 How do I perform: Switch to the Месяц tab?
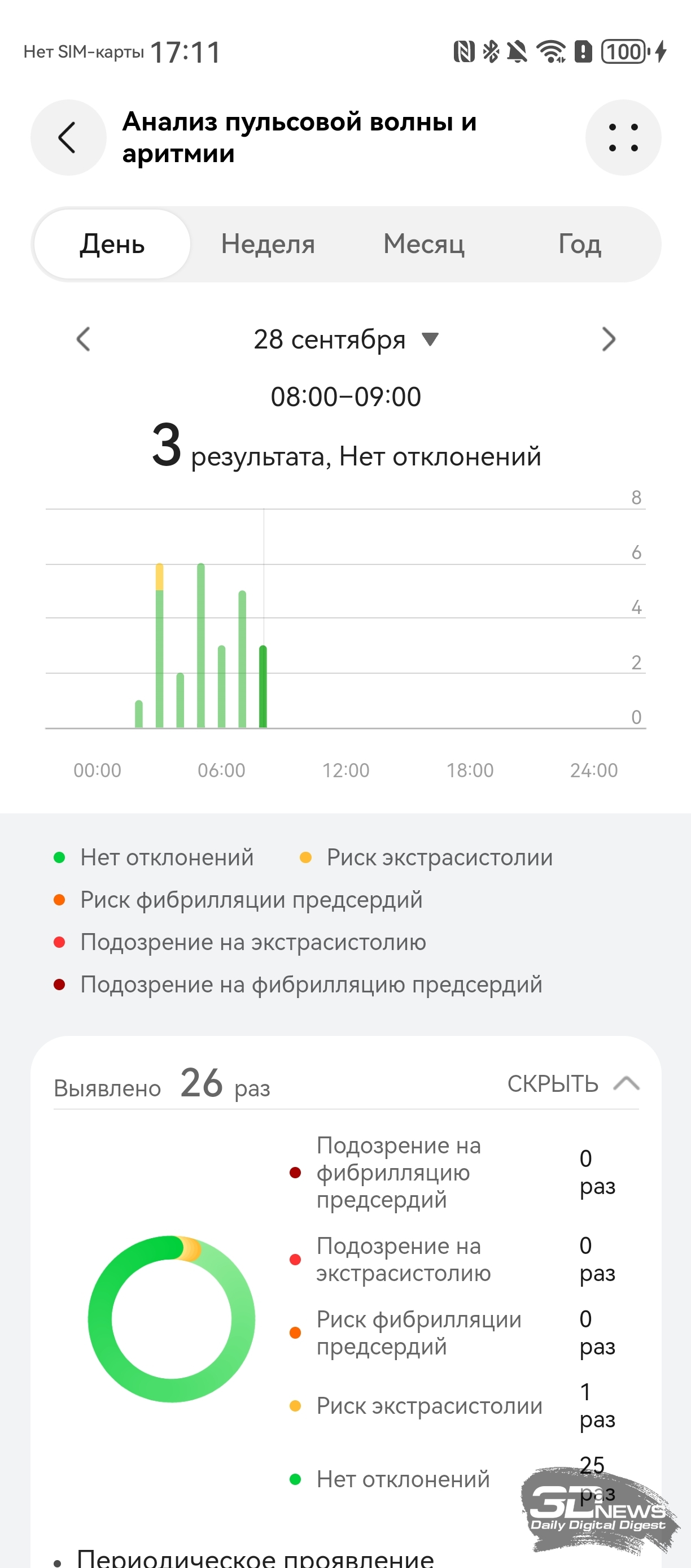tap(424, 244)
